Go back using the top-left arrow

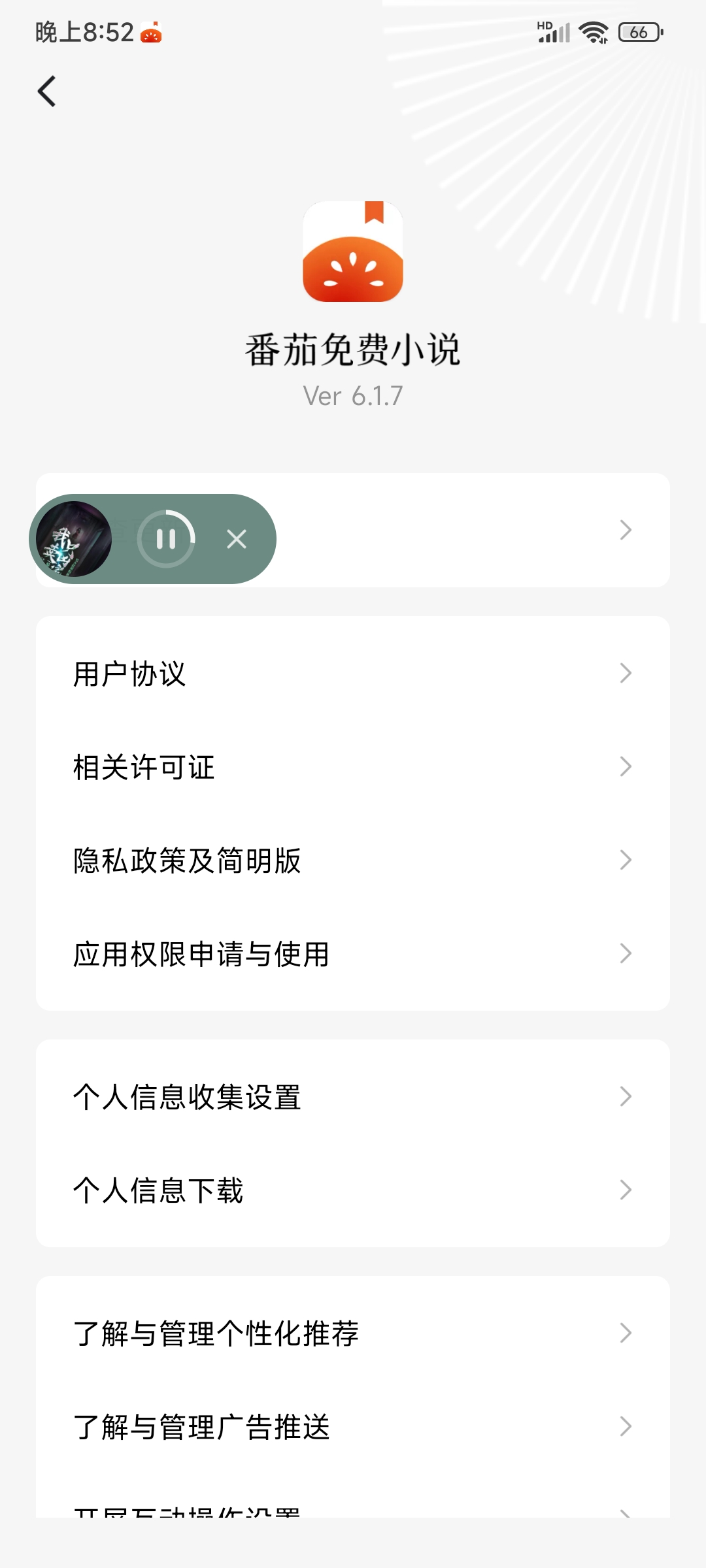click(x=47, y=91)
